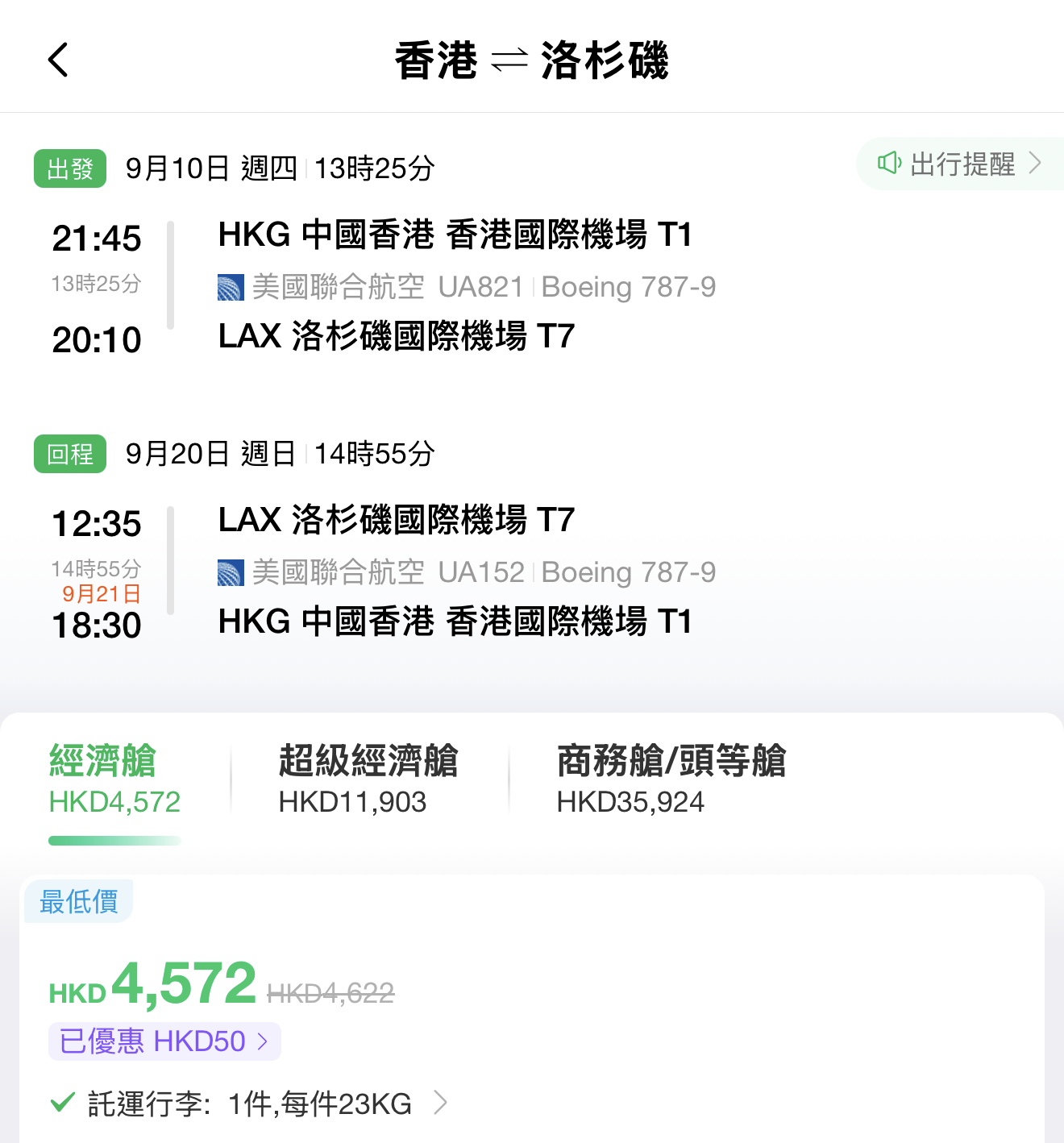Viewport: 1064px width, 1143px height.
Task: Open the UA152 return flight details
Action: point(466,572)
